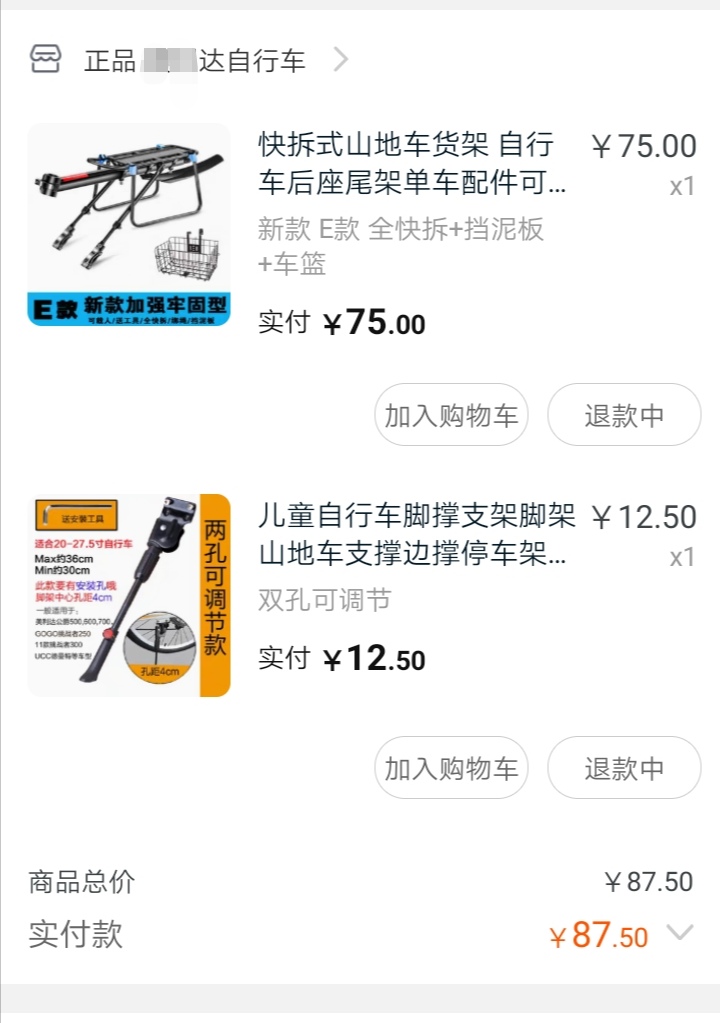720x1023 pixels.
Task: Click 加入购物车 for the bike rack
Action: coord(450,413)
